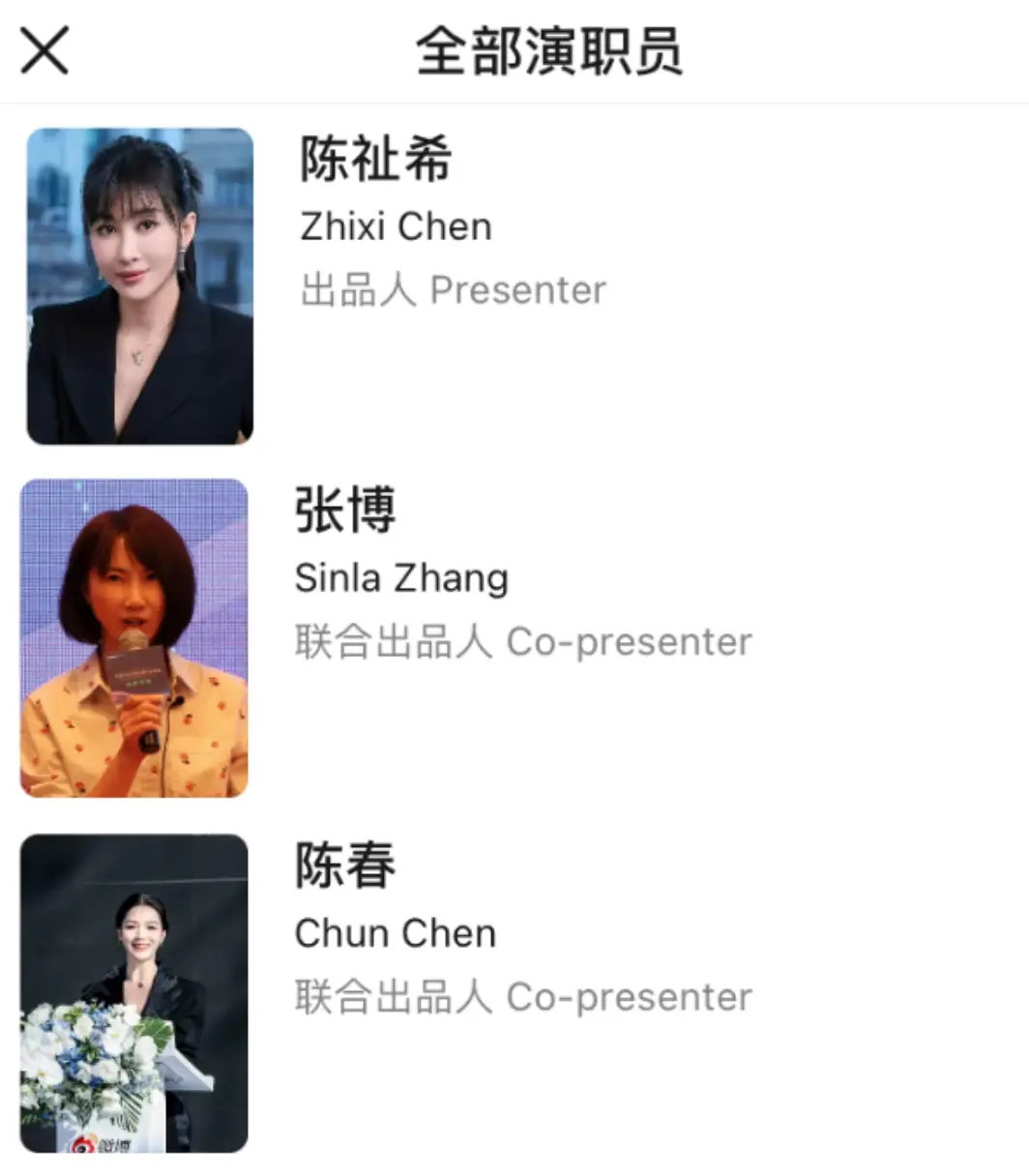The width and height of the screenshot is (1029, 1176).
Task: Click the English name Sinla Zhang
Action: [x=401, y=577]
